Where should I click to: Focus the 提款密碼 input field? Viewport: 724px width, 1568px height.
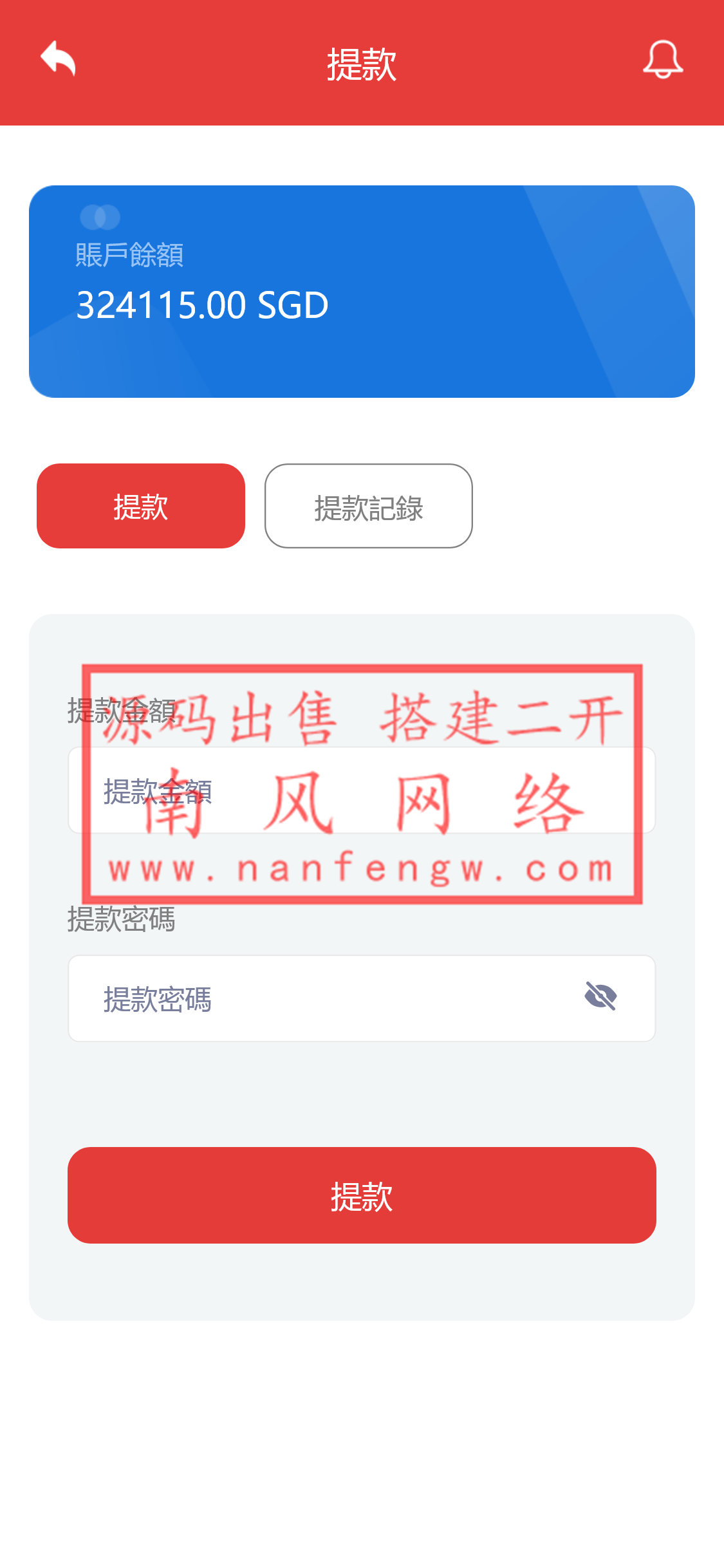click(322, 998)
